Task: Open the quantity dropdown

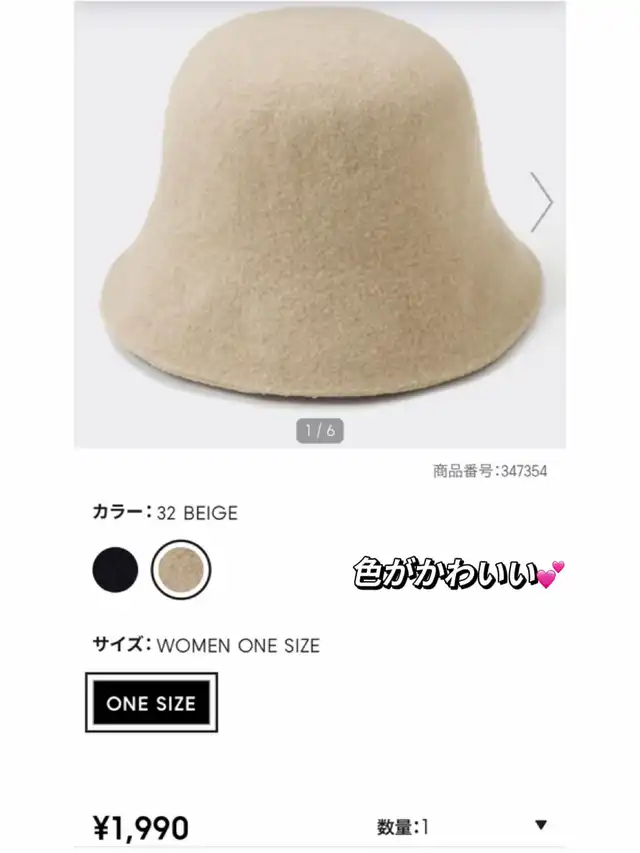Action: [463, 827]
